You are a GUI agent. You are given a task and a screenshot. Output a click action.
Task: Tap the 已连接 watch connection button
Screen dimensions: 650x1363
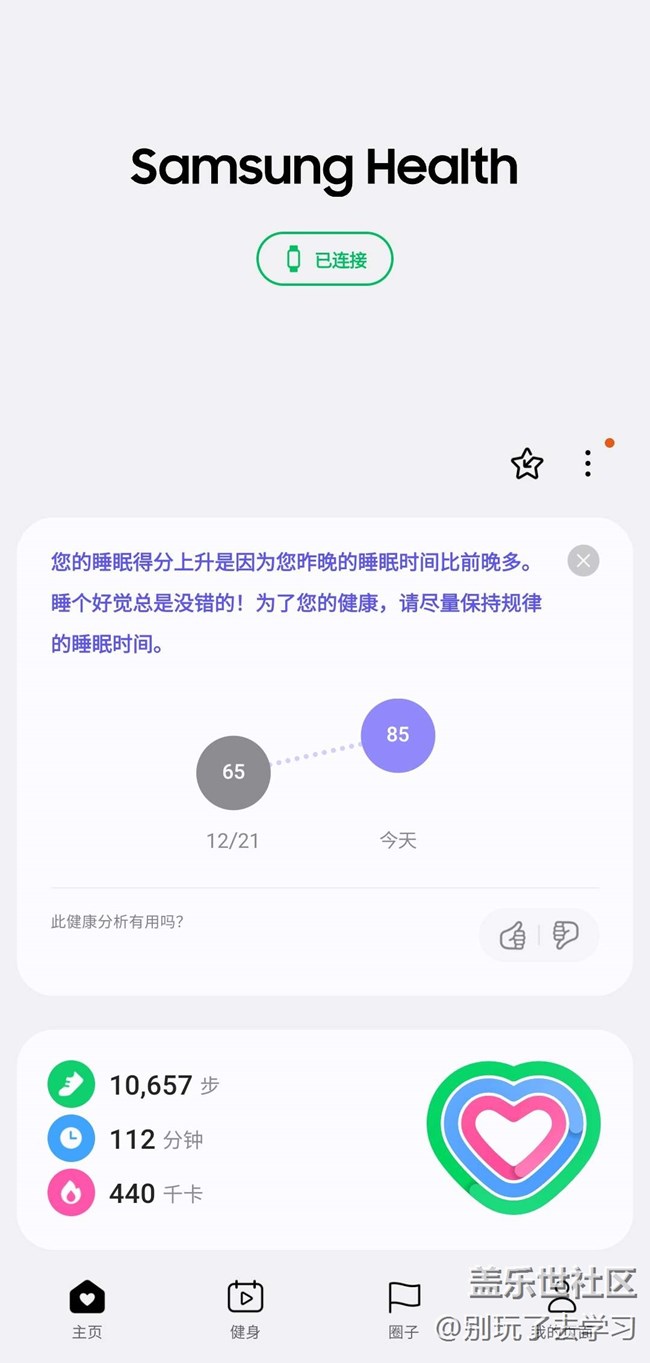(325, 260)
